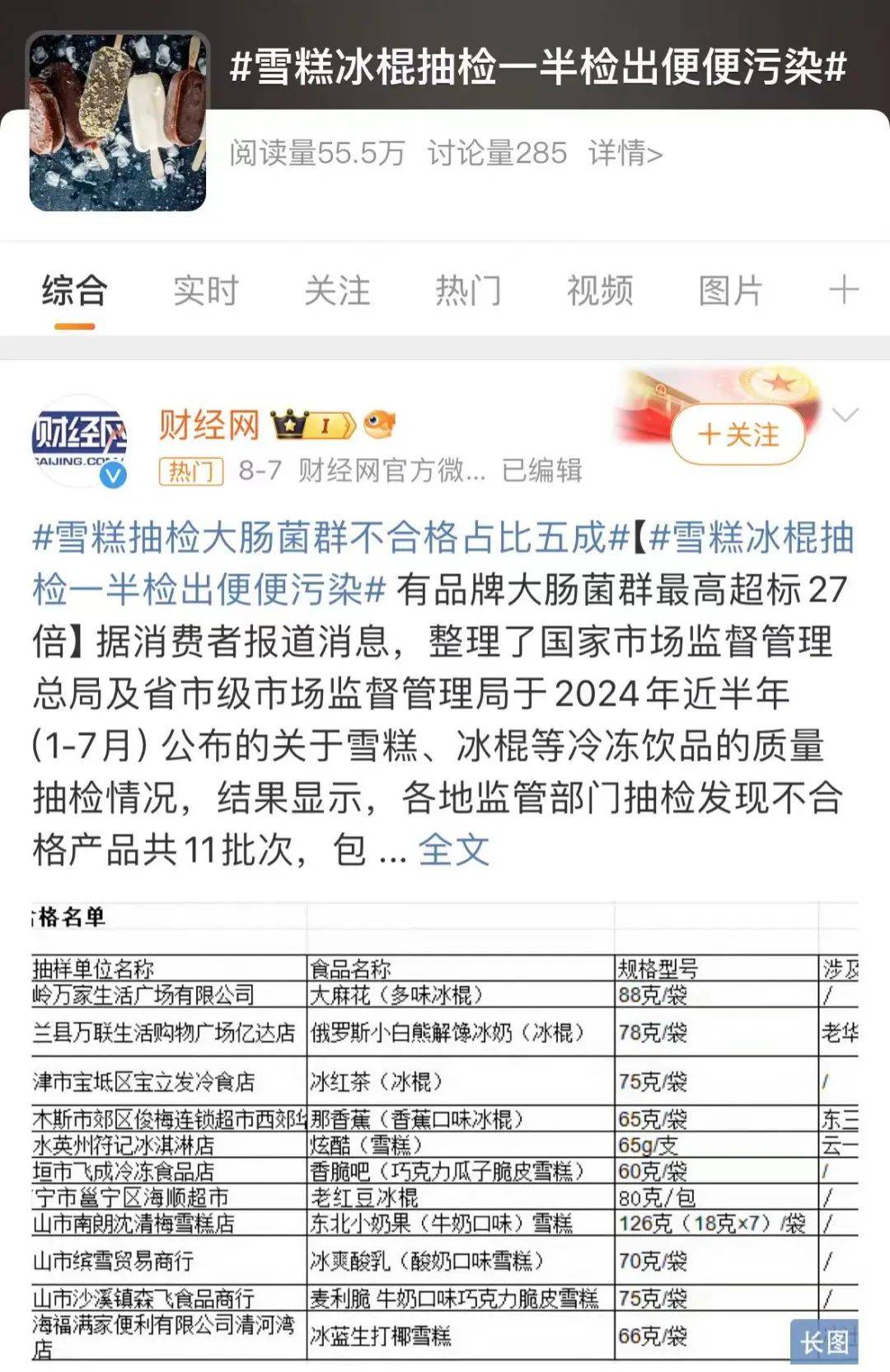Open hashtag 雪糕抽检大肠菌群不合格占比五成

[x=330, y=538]
